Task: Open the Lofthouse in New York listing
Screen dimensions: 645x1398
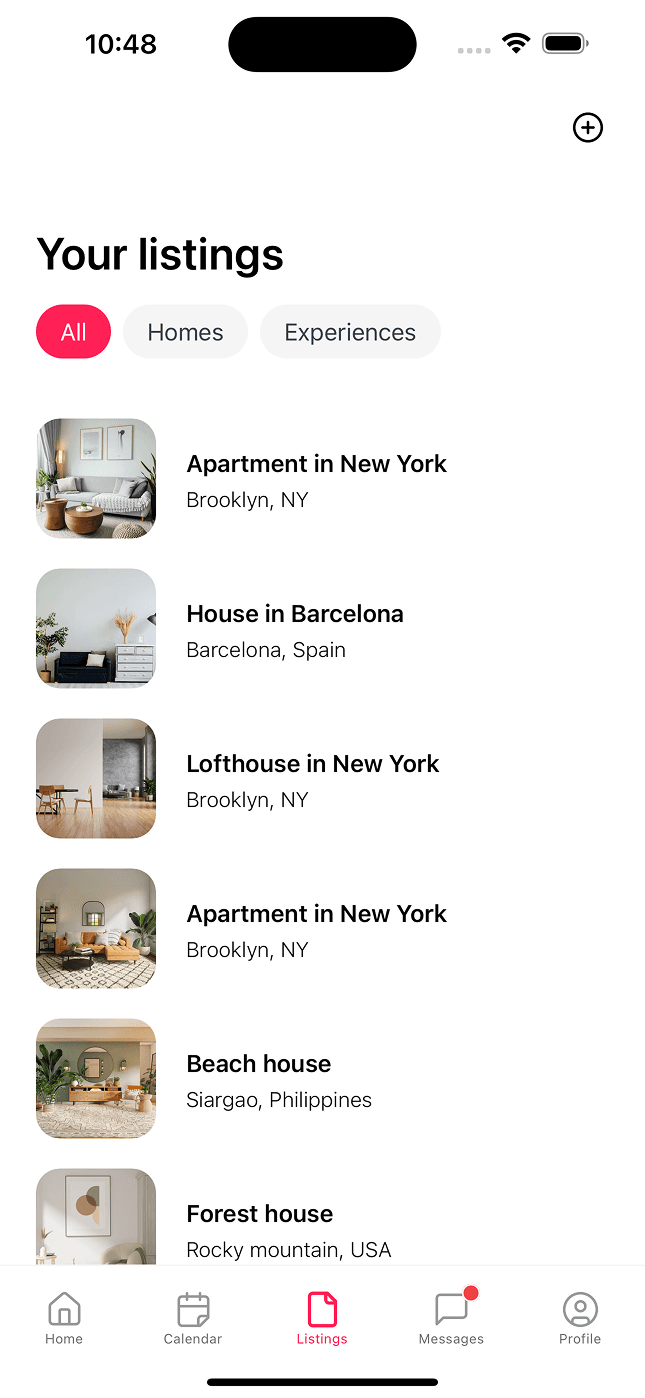Action: click(312, 779)
